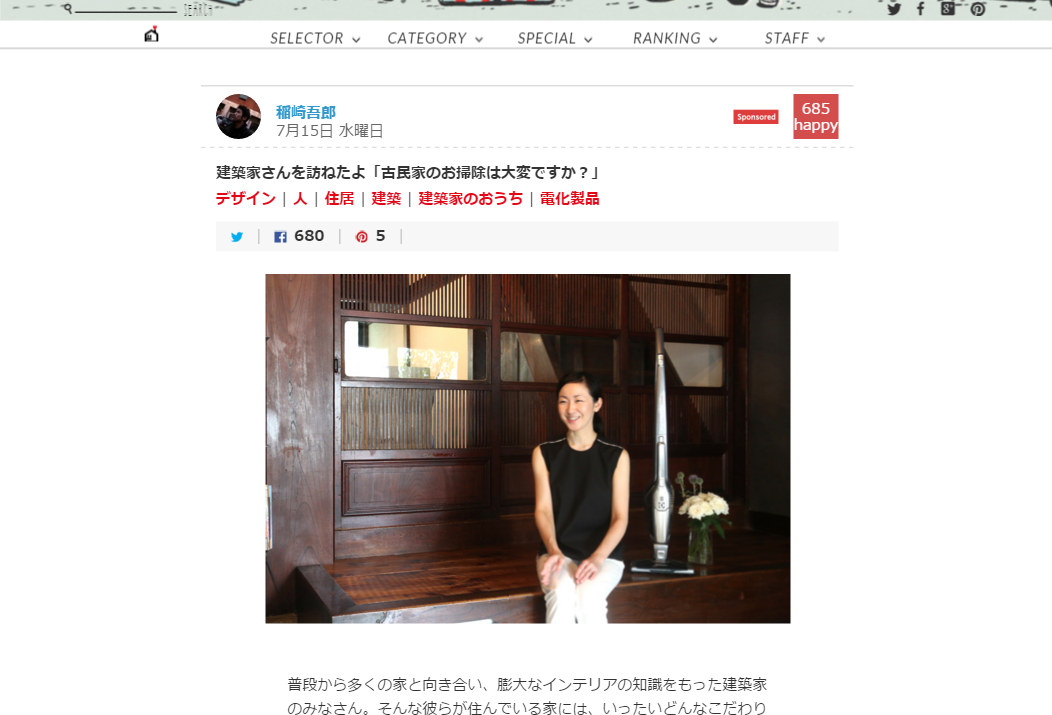Share the article on Twitter
The image size is (1052, 715).
click(237, 237)
